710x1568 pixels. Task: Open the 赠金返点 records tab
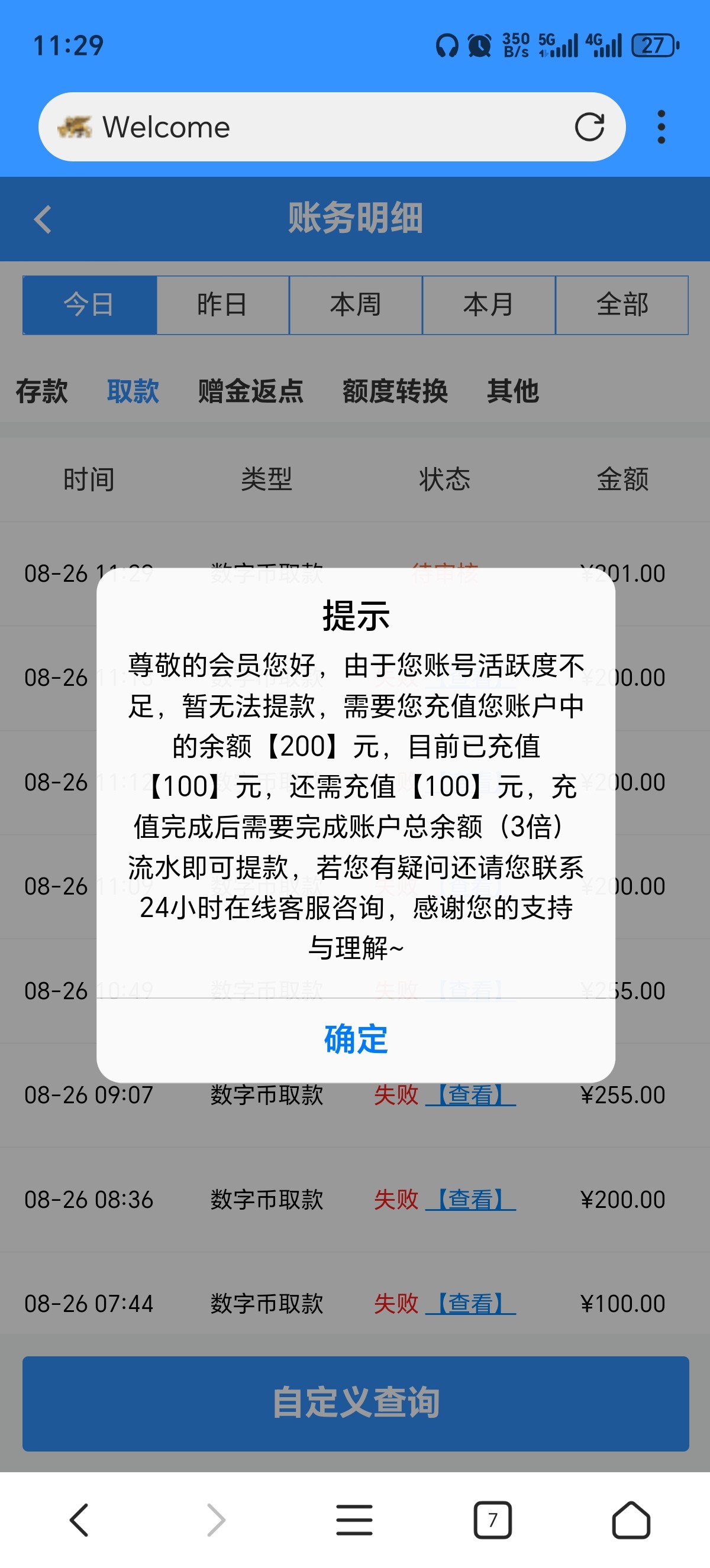click(x=250, y=391)
